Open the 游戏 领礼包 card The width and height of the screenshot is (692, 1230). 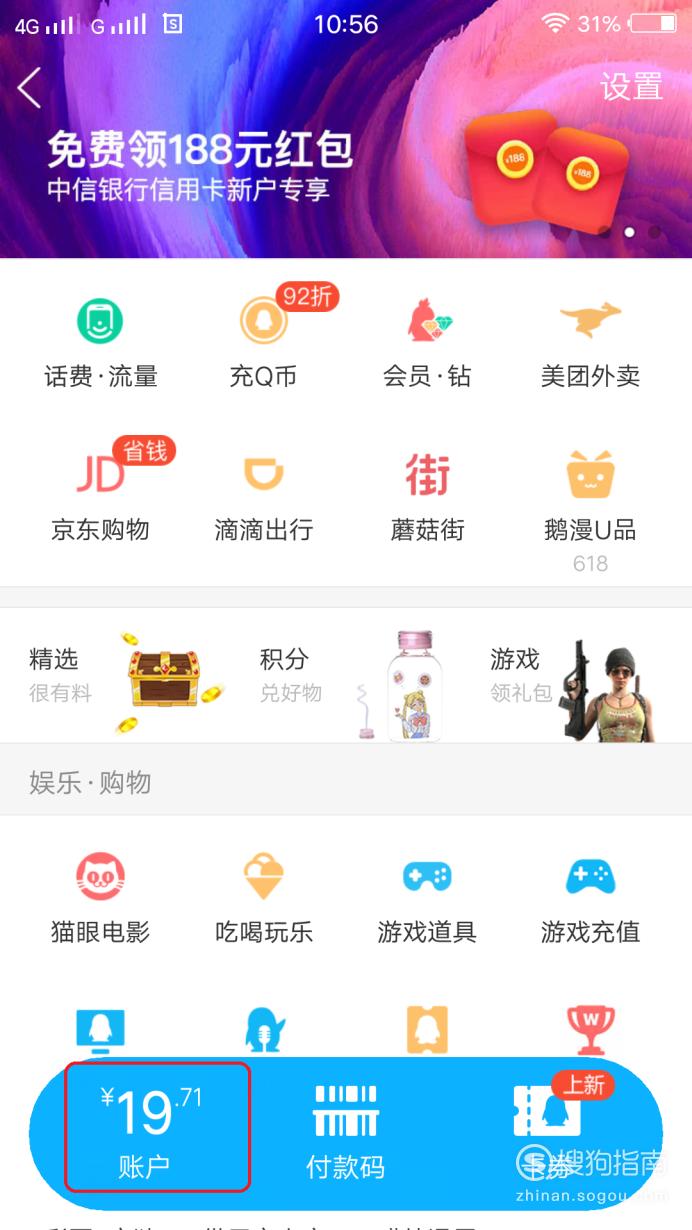pos(576,675)
